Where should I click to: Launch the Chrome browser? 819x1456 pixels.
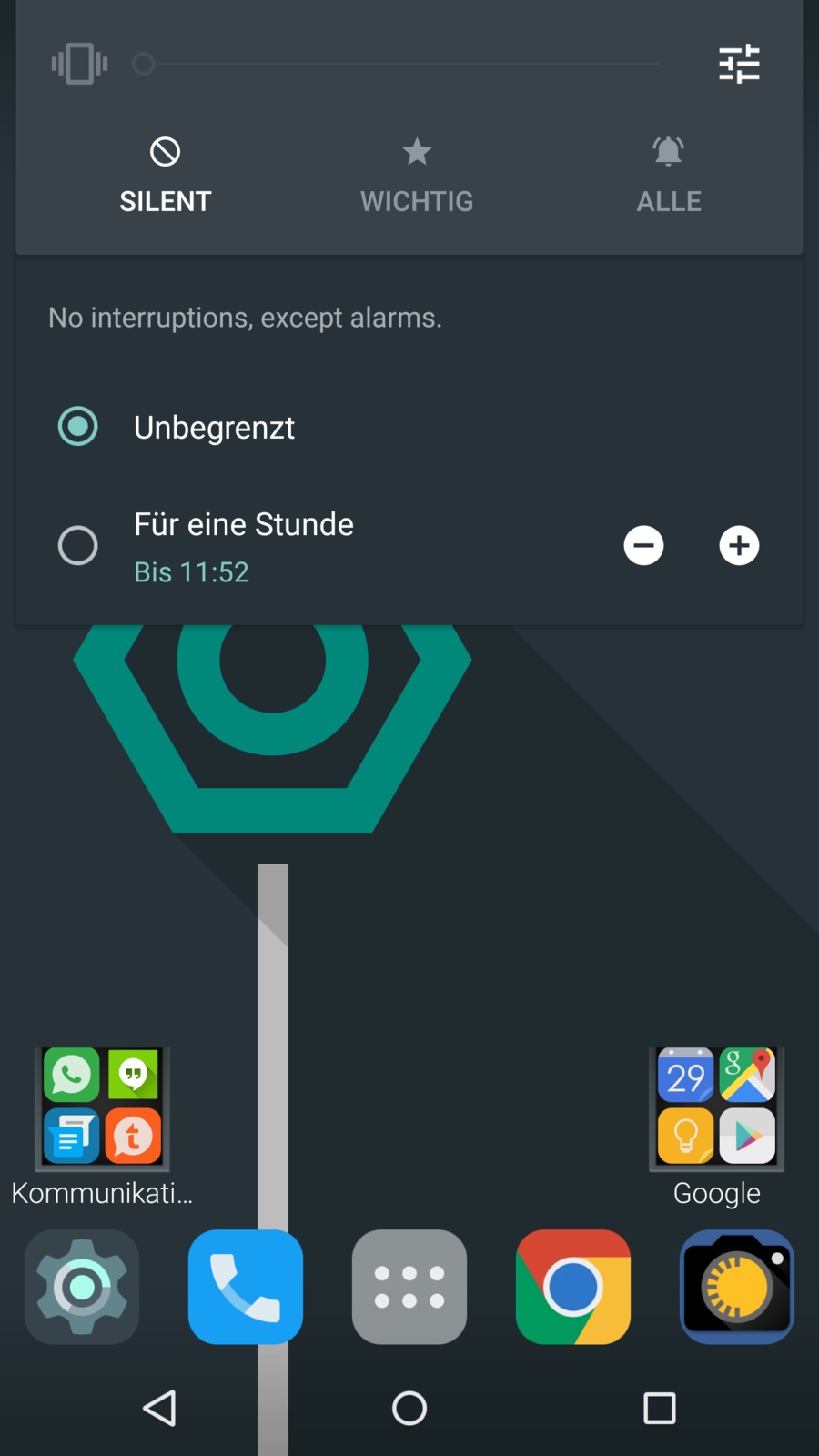click(x=573, y=1287)
